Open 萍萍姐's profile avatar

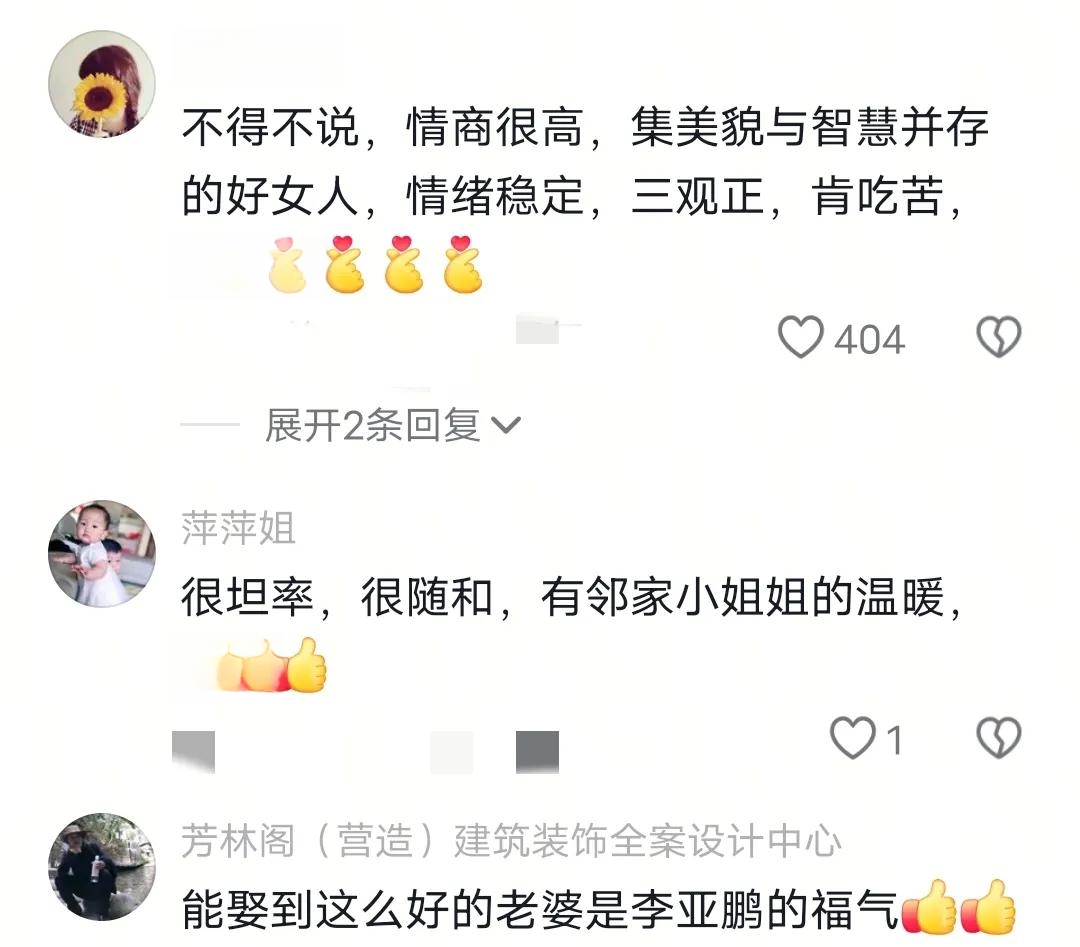pos(102,554)
